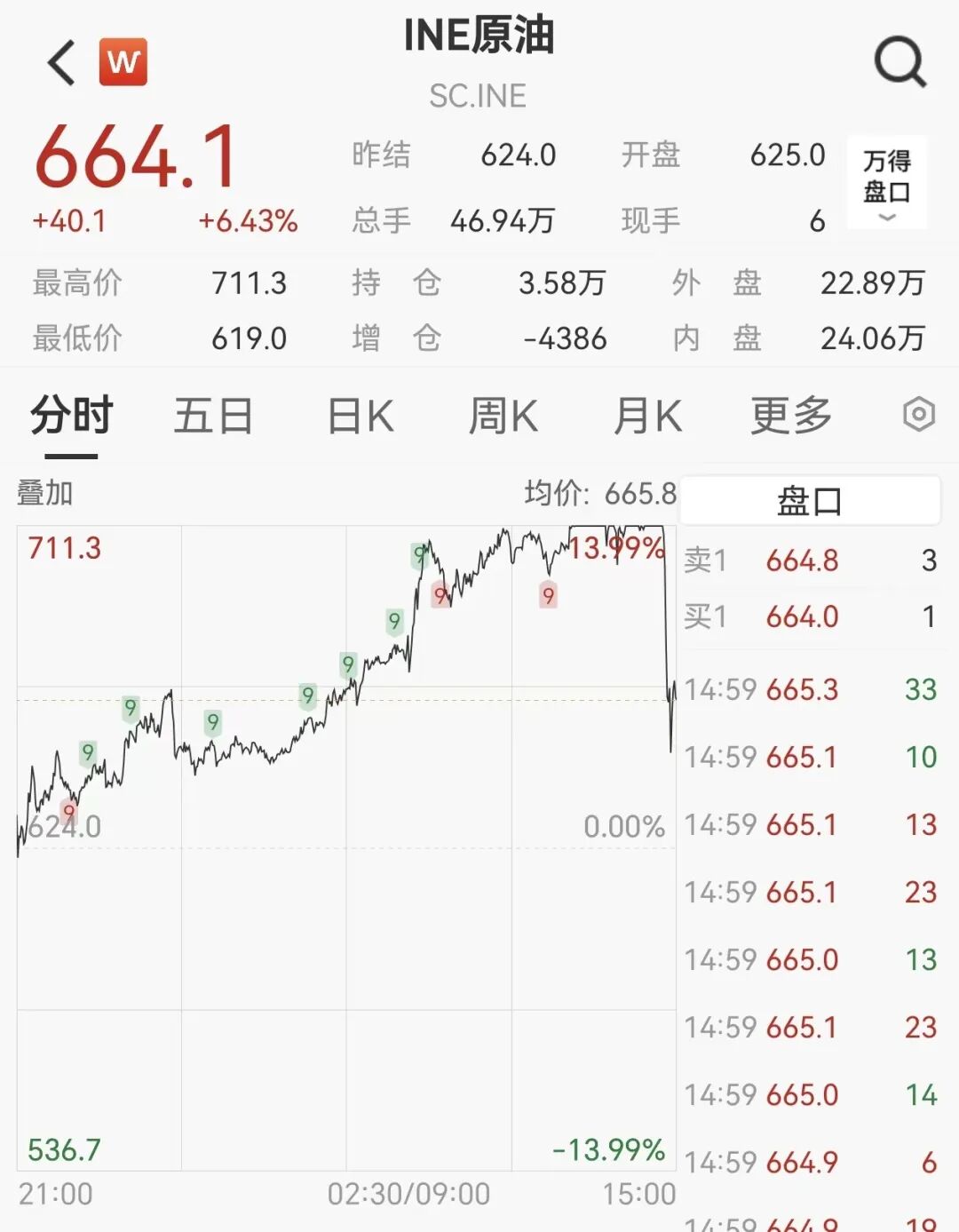Tap 叠加 to overlay another instrument
959x1232 pixels.
(44, 493)
